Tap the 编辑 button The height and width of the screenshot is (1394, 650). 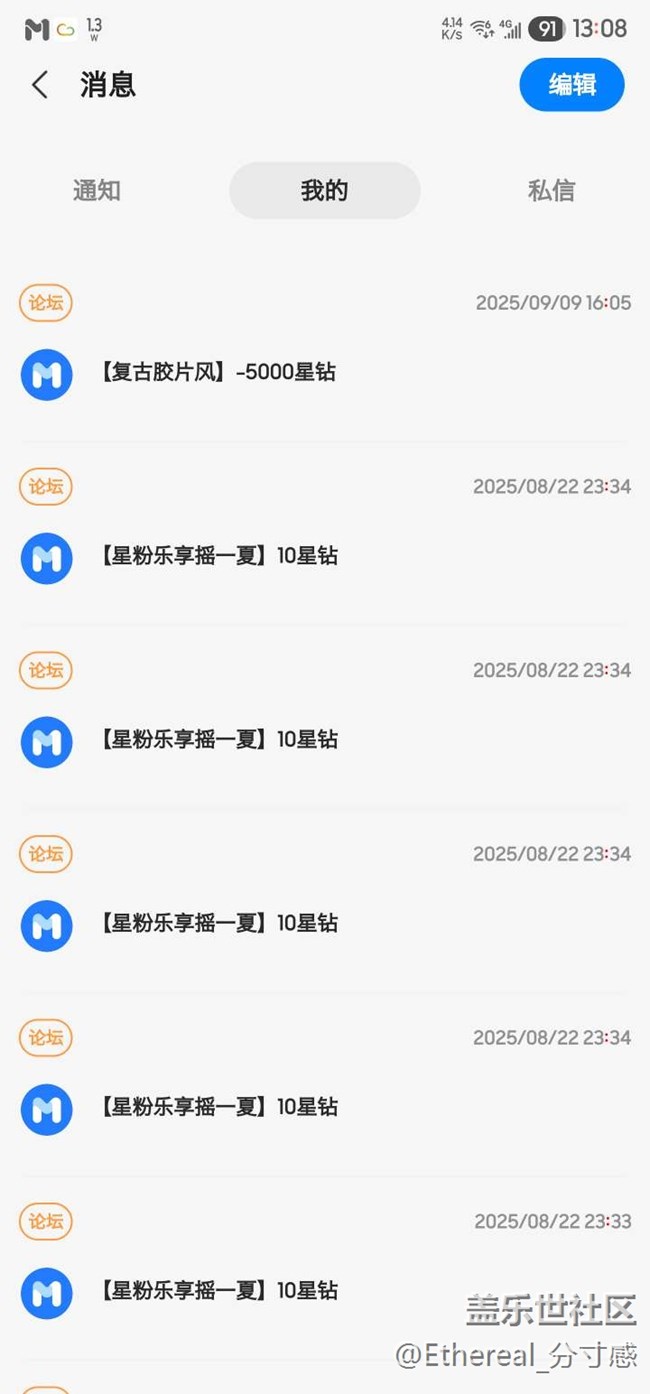[572, 85]
